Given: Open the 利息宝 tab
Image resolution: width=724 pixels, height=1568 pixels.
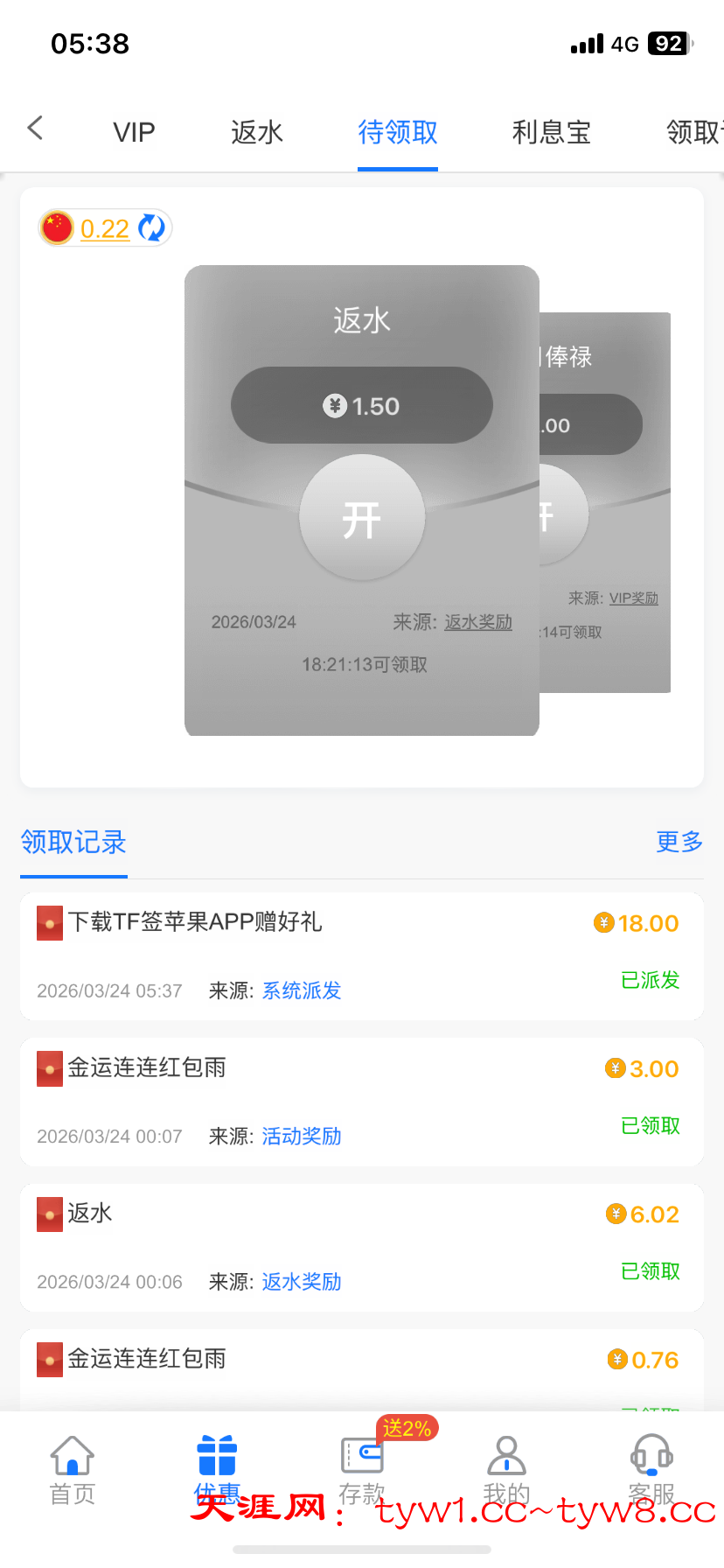Looking at the screenshot, I should click(x=551, y=132).
